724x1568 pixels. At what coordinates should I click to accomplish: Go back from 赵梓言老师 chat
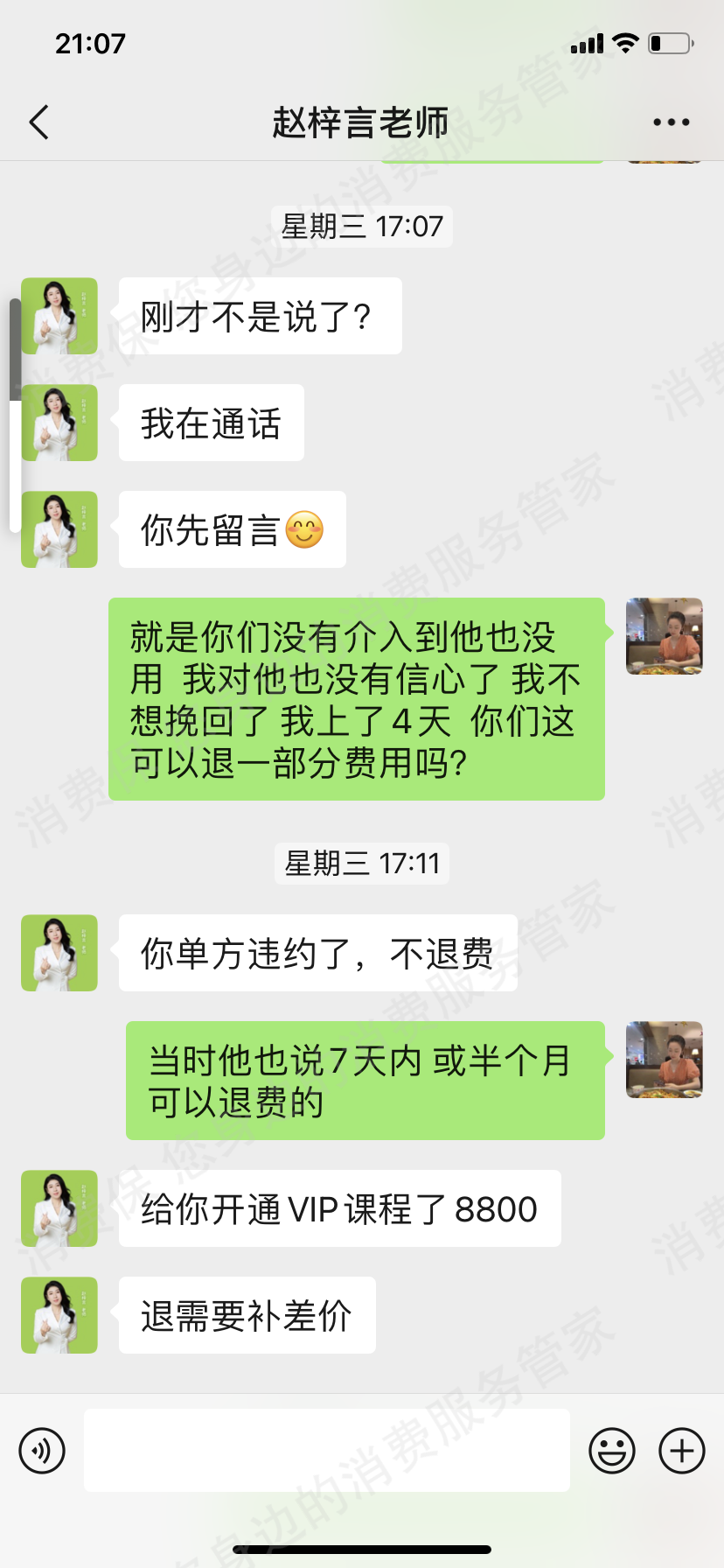click(39, 122)
